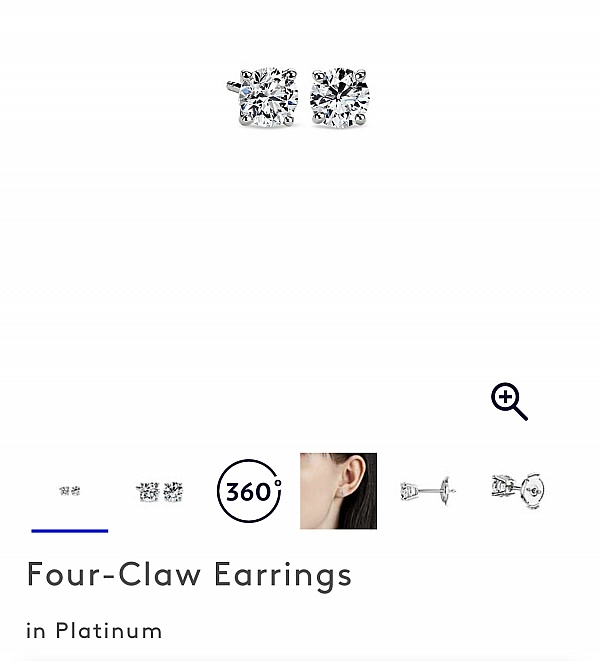The image size is (600, 661).
Task: Open the main earrings product photo
Action: (x=300, y=97)
